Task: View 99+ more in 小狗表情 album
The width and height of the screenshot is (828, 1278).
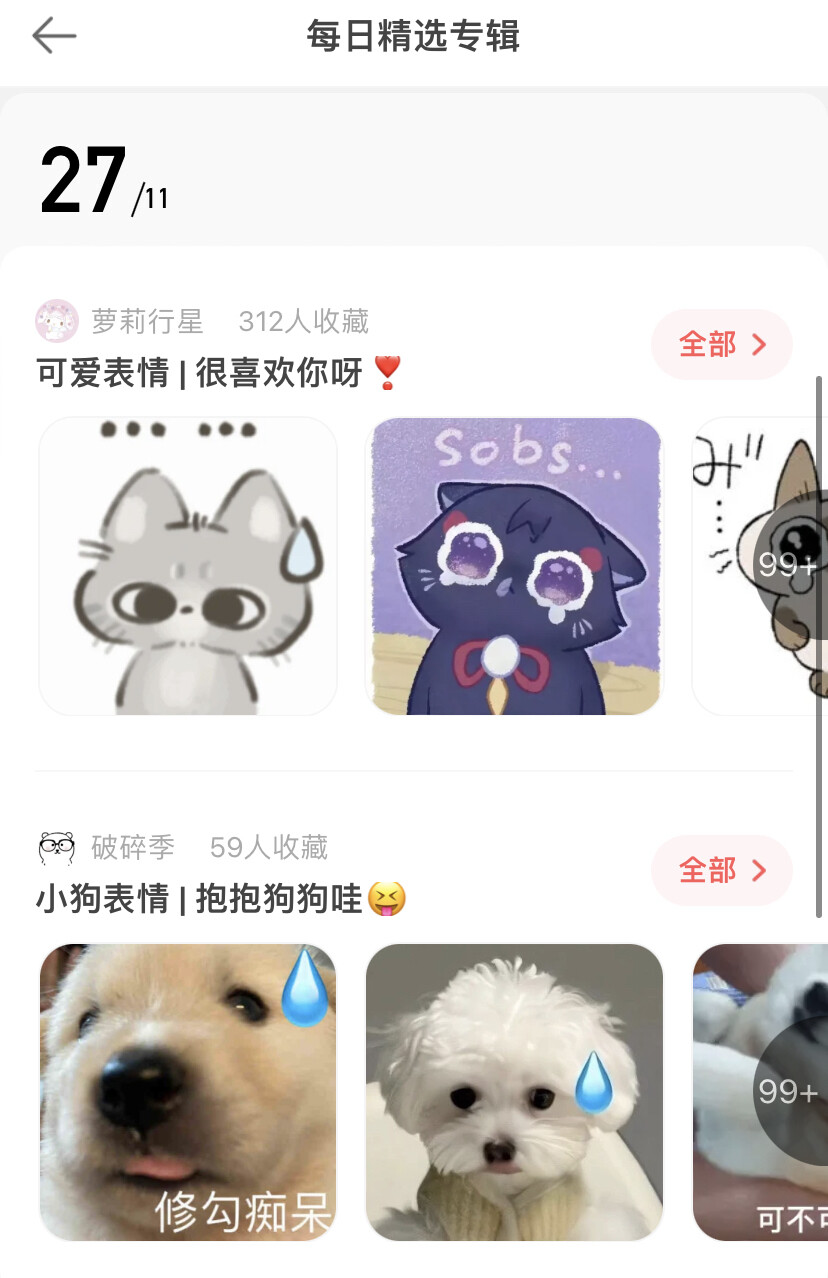Action: click(788, 1092)
